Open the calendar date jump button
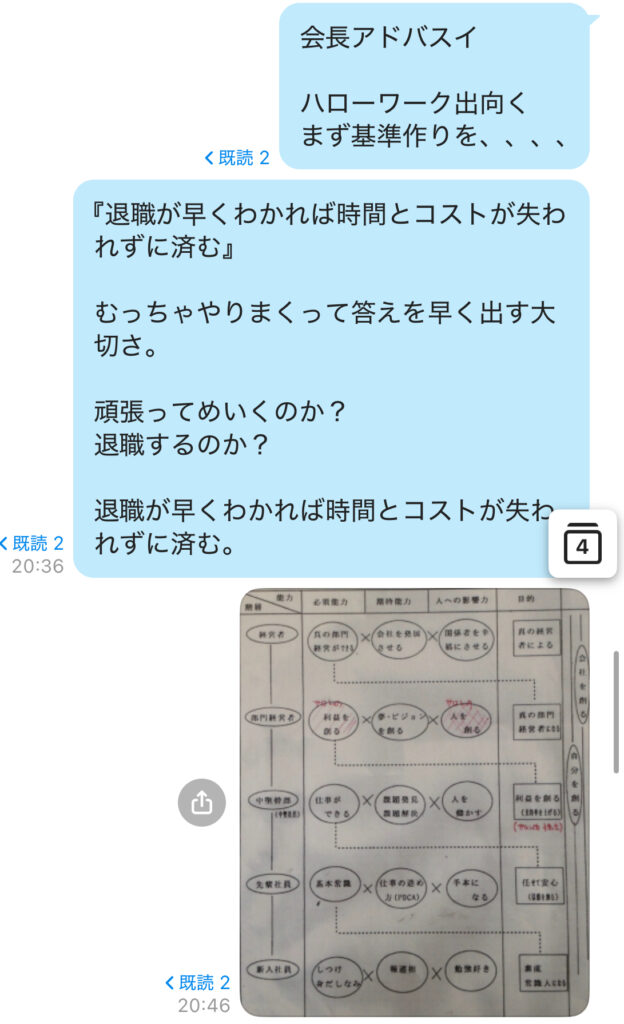 [x=582, y=545]
